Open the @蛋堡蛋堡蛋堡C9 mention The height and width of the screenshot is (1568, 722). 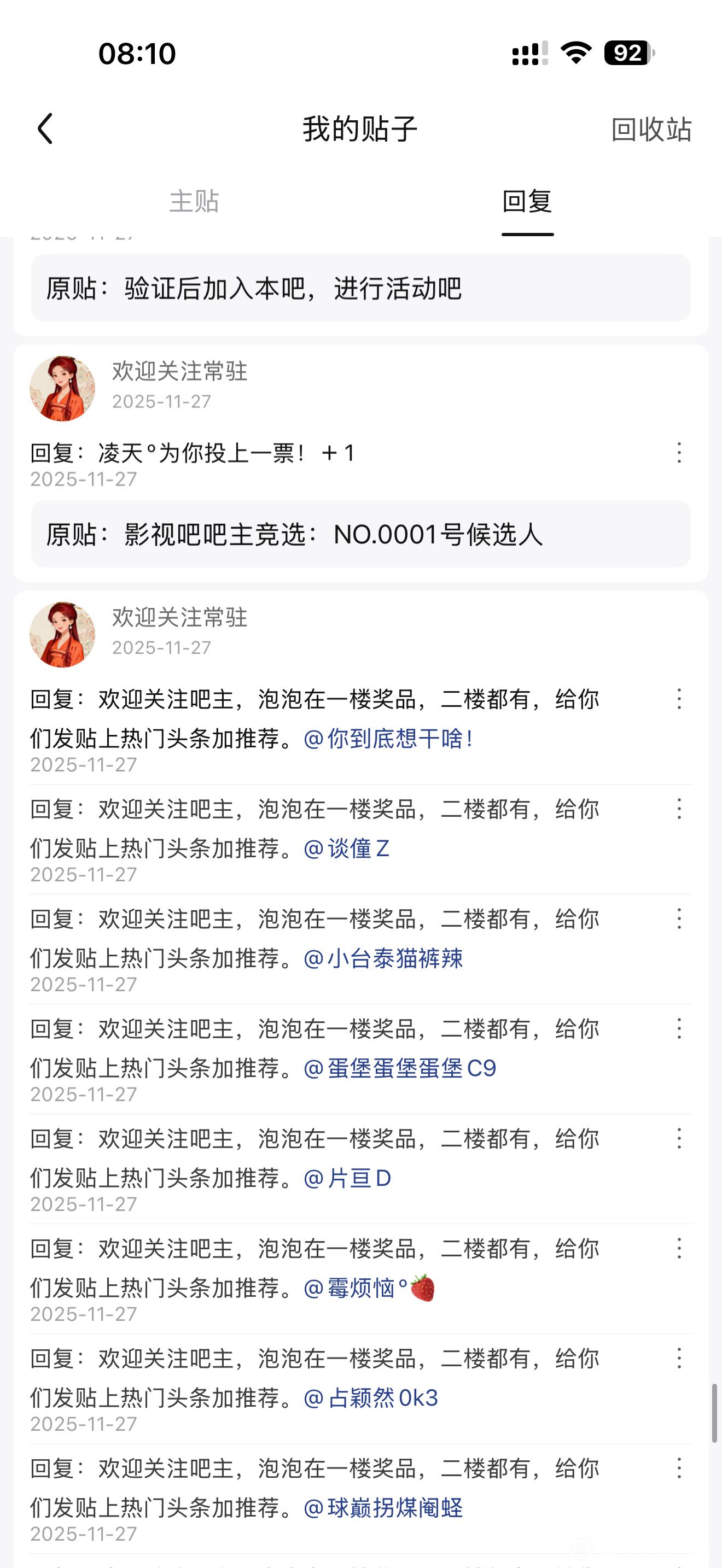tap(400, 1068)
